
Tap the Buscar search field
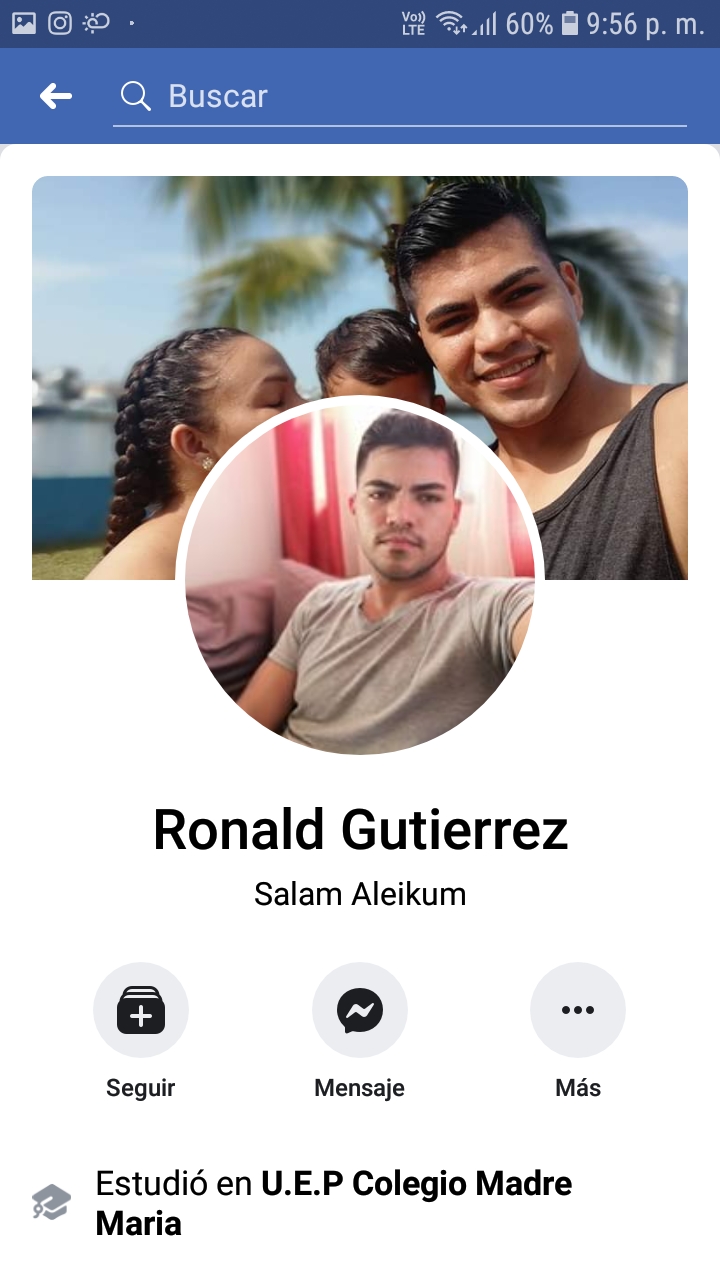[400, 96]
